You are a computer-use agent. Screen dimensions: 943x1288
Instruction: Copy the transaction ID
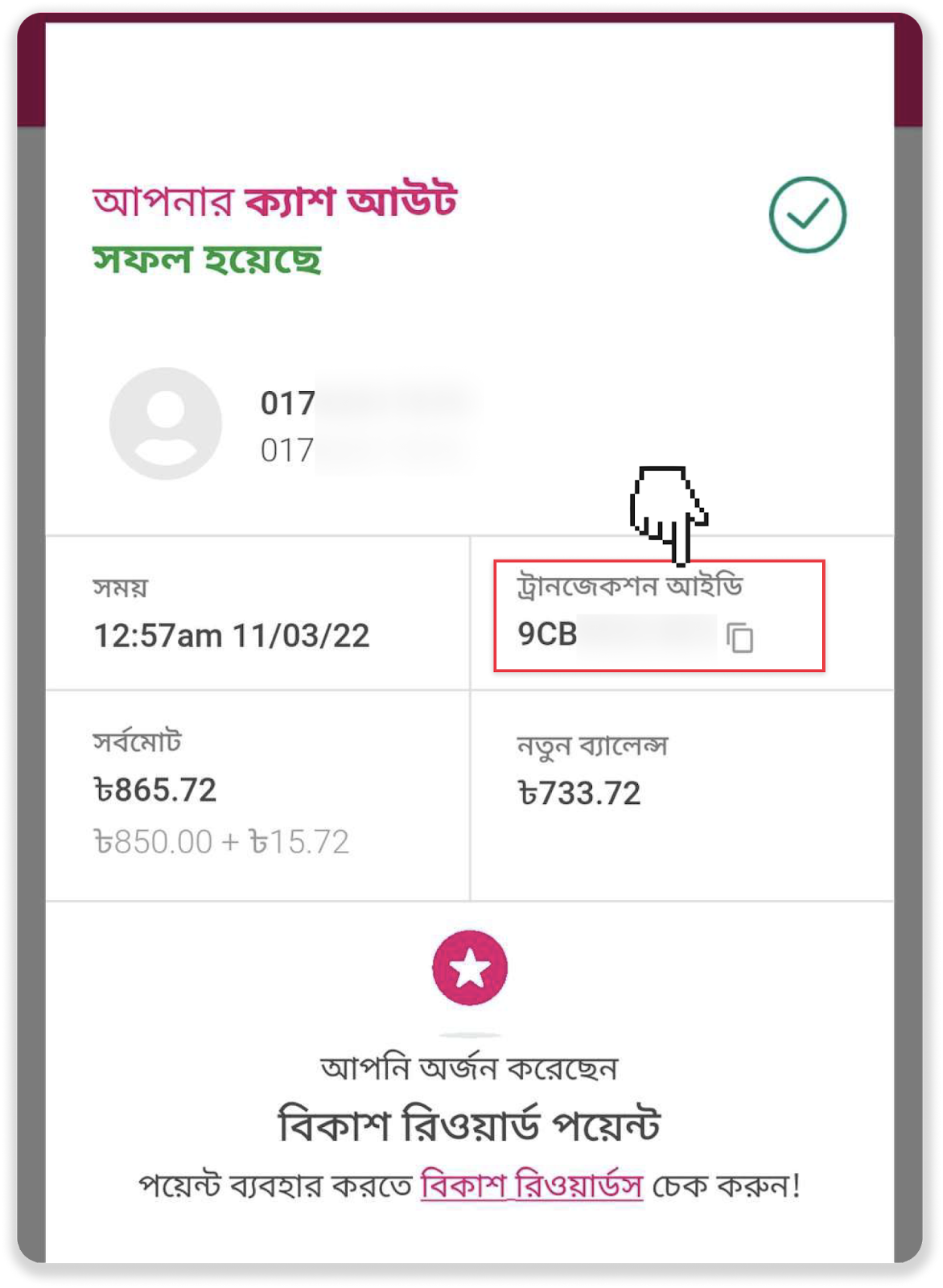pos(739,638)
